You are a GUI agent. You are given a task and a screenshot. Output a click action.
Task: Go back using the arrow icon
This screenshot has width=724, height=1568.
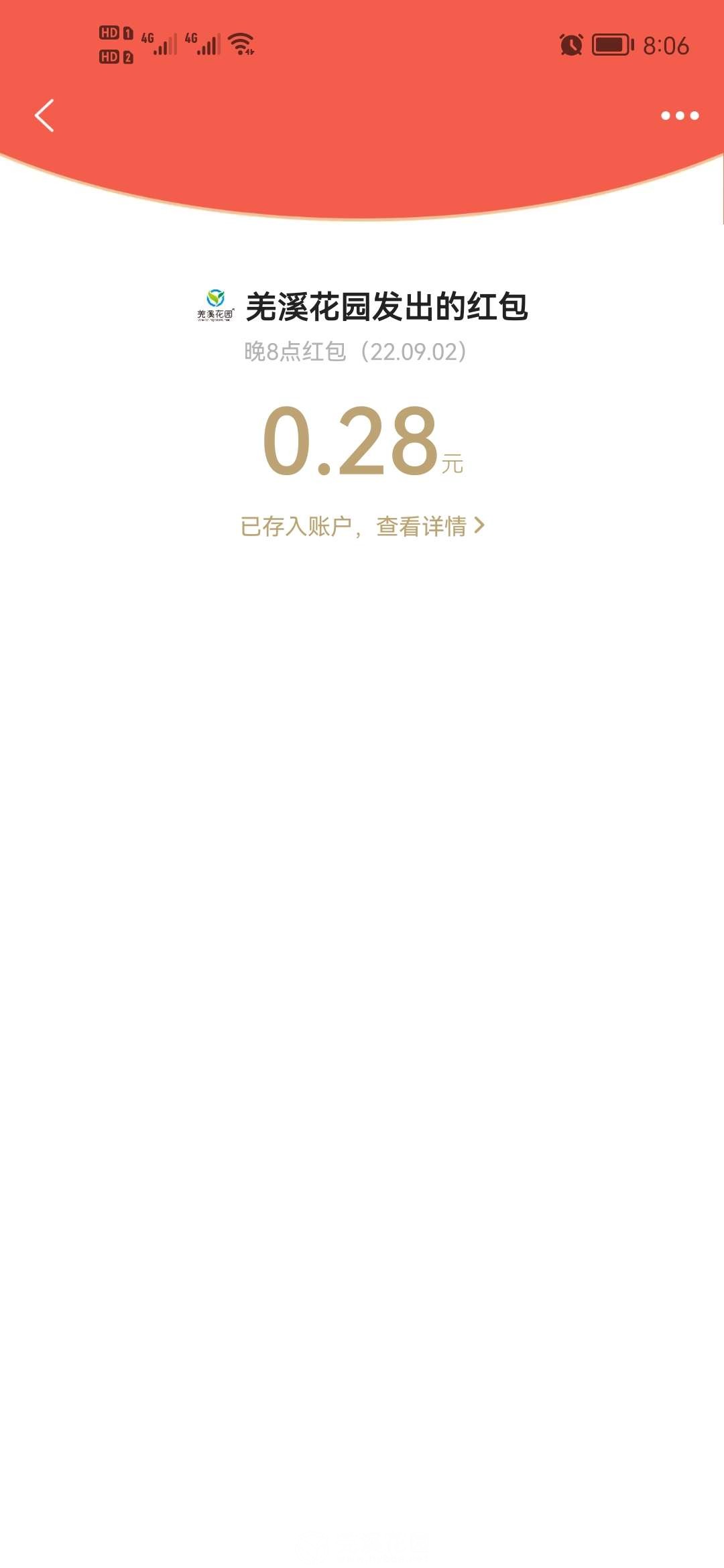click(44, 115)
